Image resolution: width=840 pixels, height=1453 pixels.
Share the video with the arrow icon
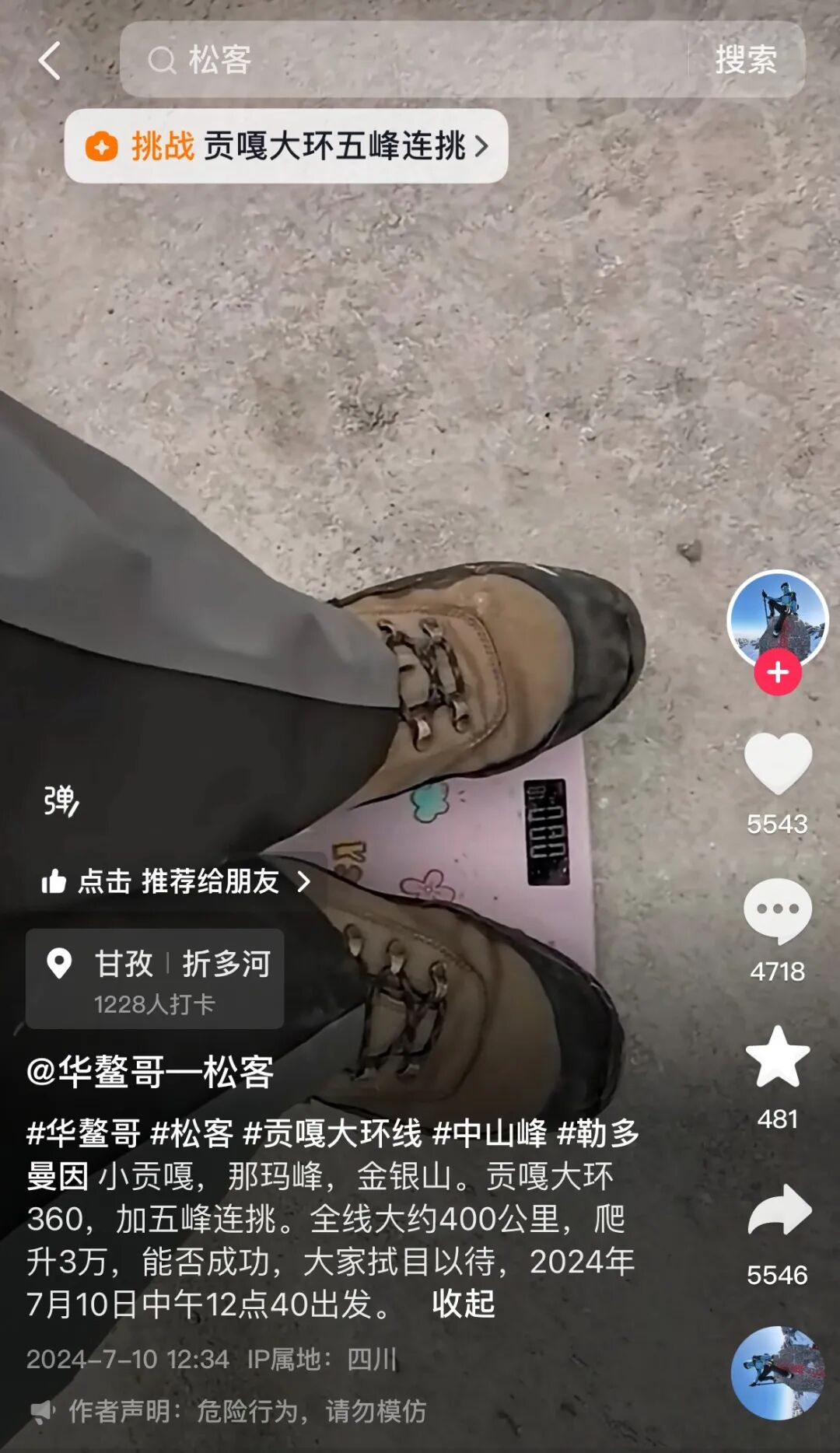click(x=777, y=1211)
